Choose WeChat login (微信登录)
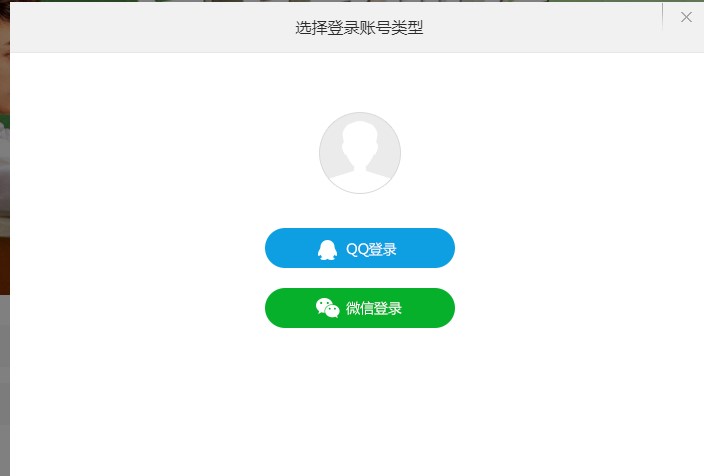 (x=359, y=308)
